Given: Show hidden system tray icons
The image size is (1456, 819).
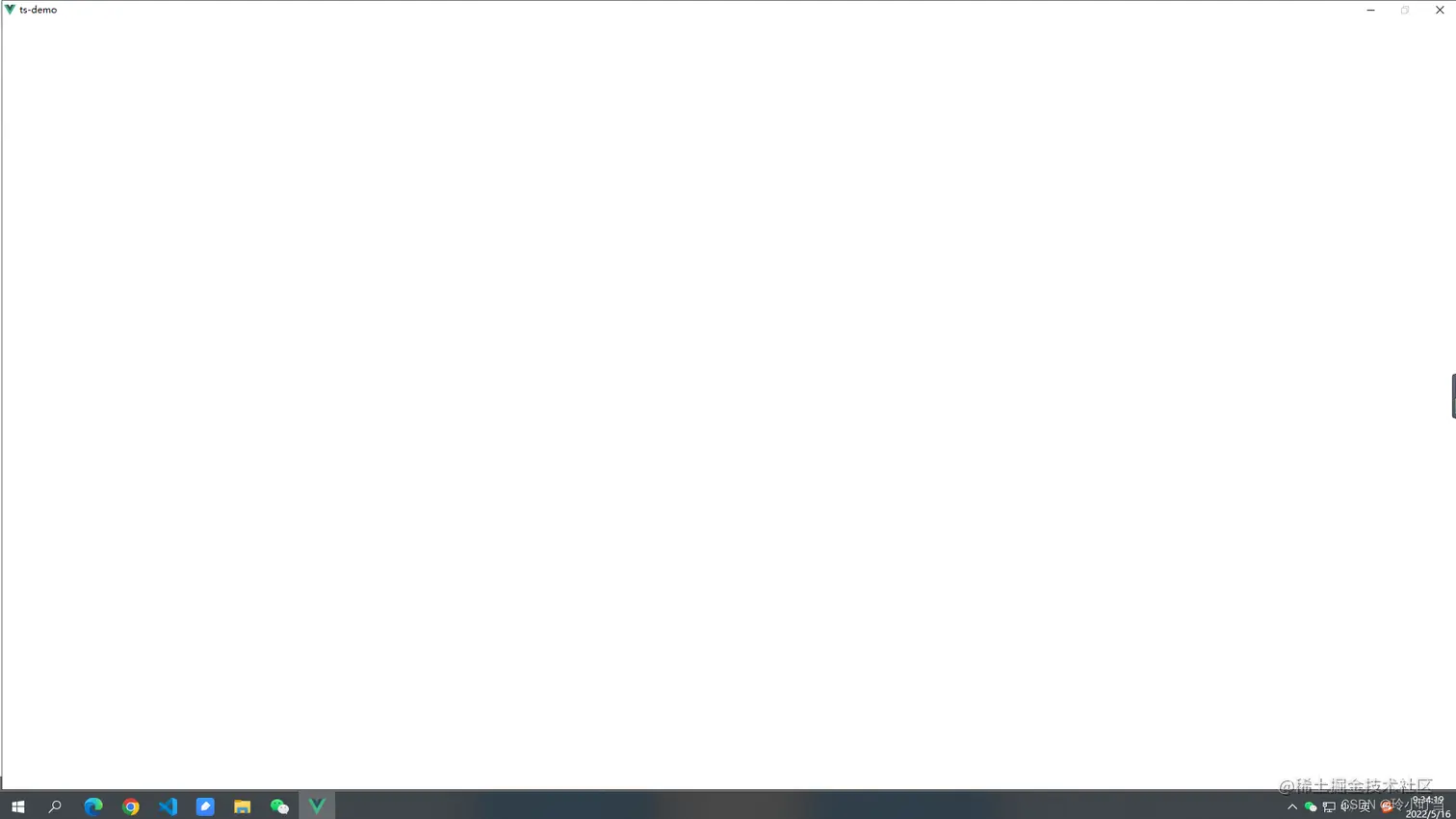Looking at the screenshot, I should pos(1292,806).
